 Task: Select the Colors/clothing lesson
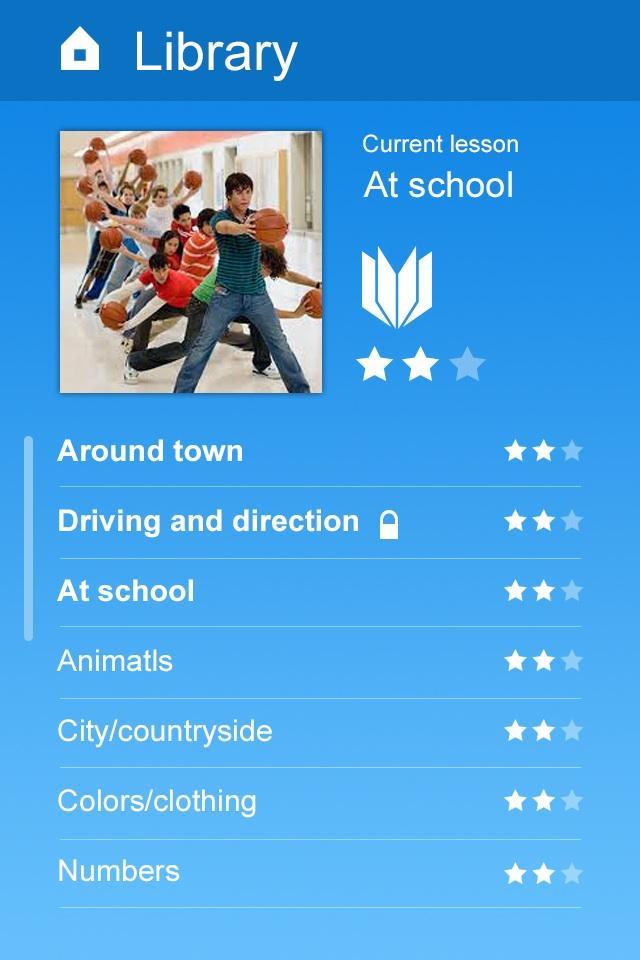click(157, 801)
